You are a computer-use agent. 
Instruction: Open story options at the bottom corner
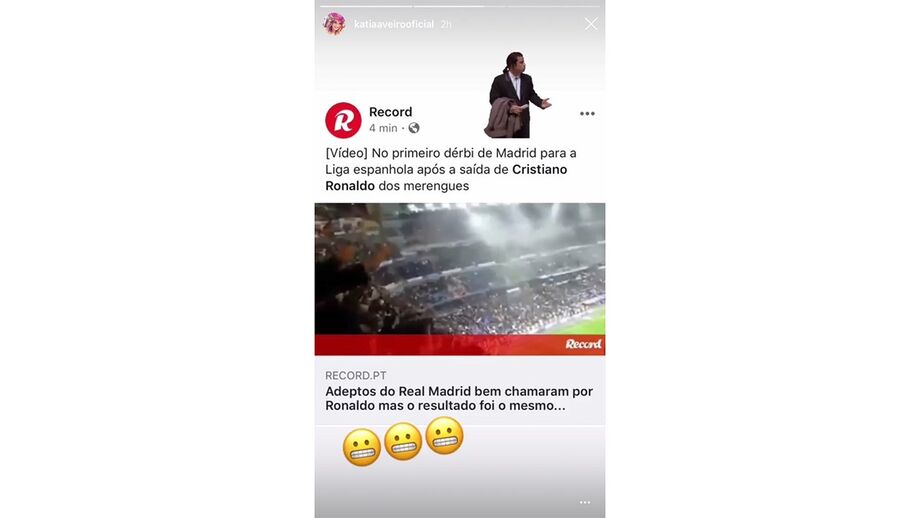coord(585,502)
